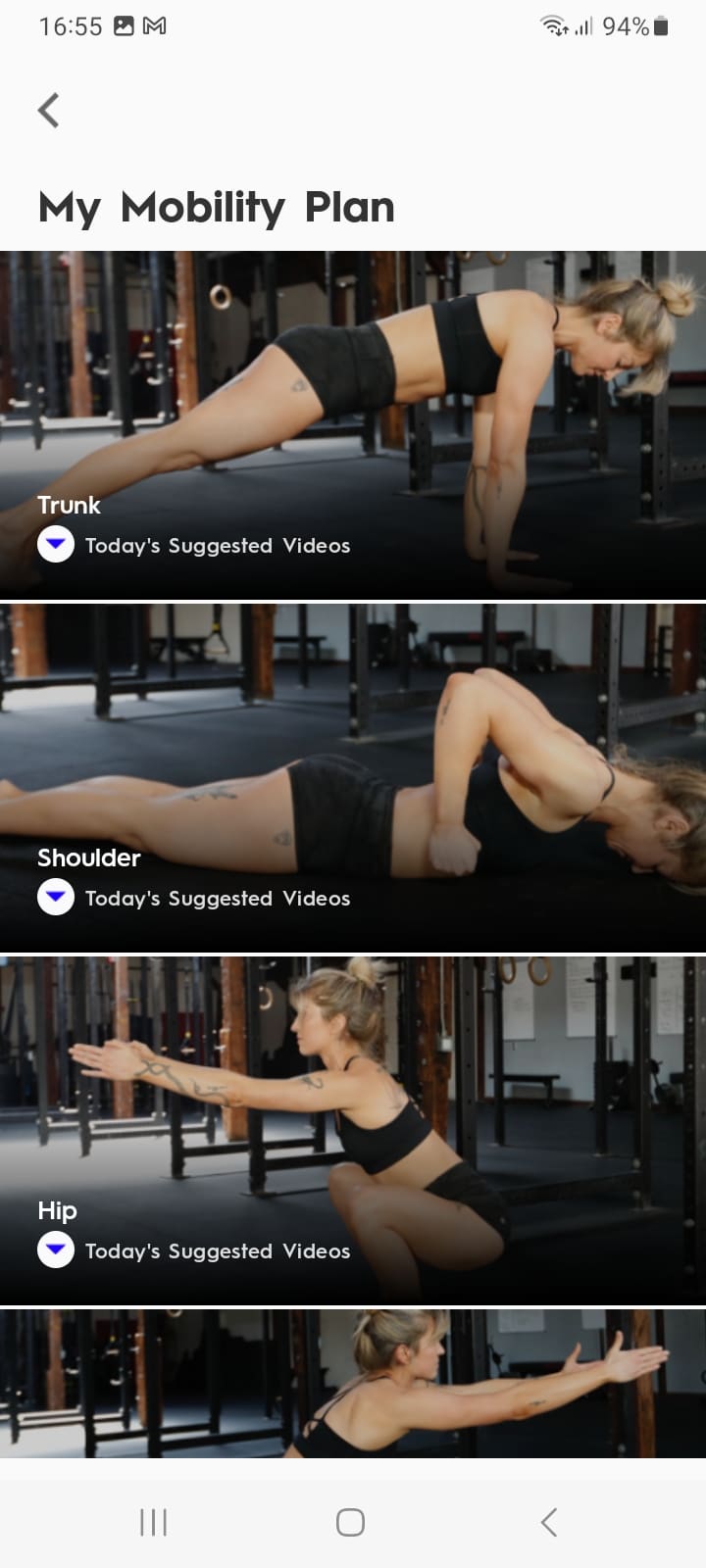Expand Trunk suggested videos
The height and width of the screenshot is (1568, 706).
[x=56, y=545]
